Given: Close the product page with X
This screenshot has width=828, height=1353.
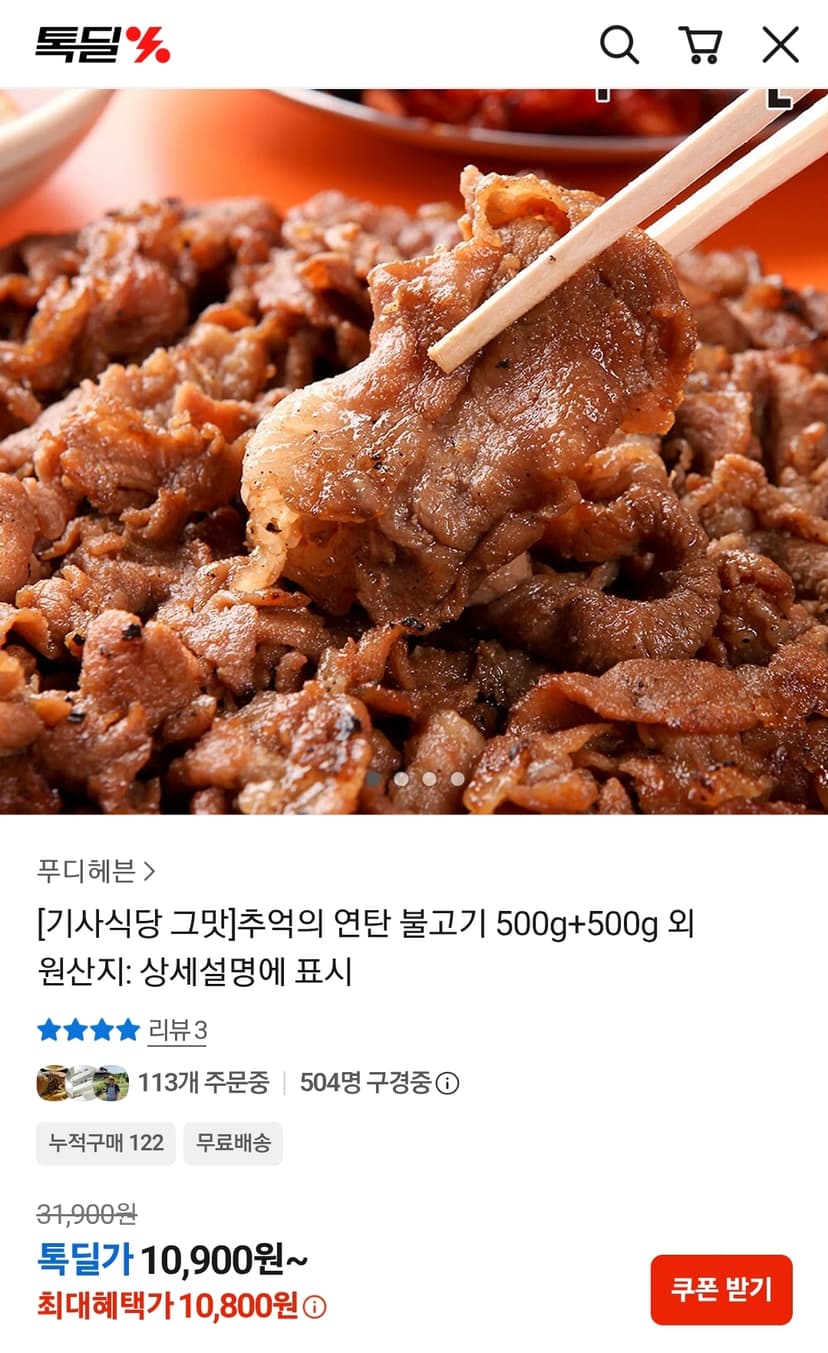Looking at the screenshot, I should tap(781, 45).
